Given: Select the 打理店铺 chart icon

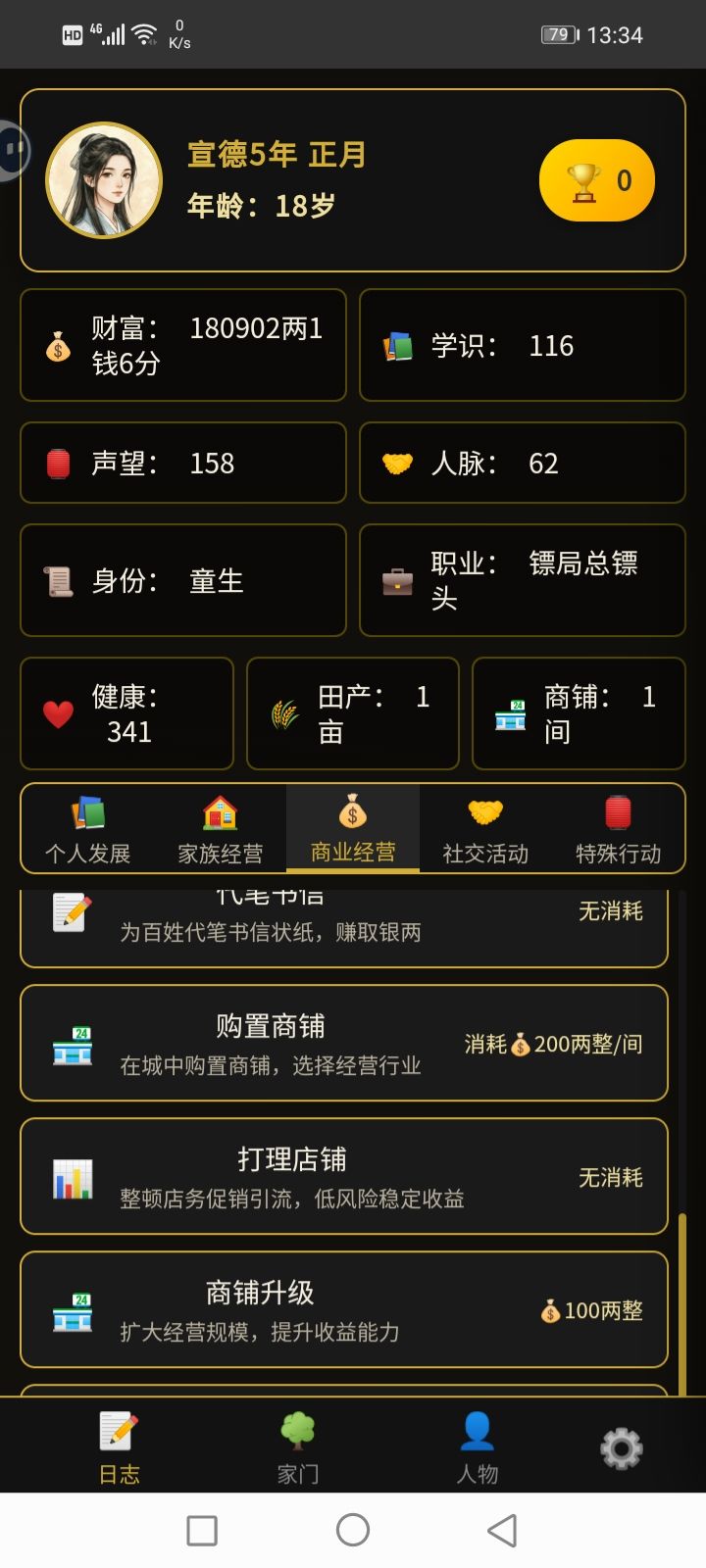Looking at the screenshot, I should pyautogui.click(x=72, y=1176).
